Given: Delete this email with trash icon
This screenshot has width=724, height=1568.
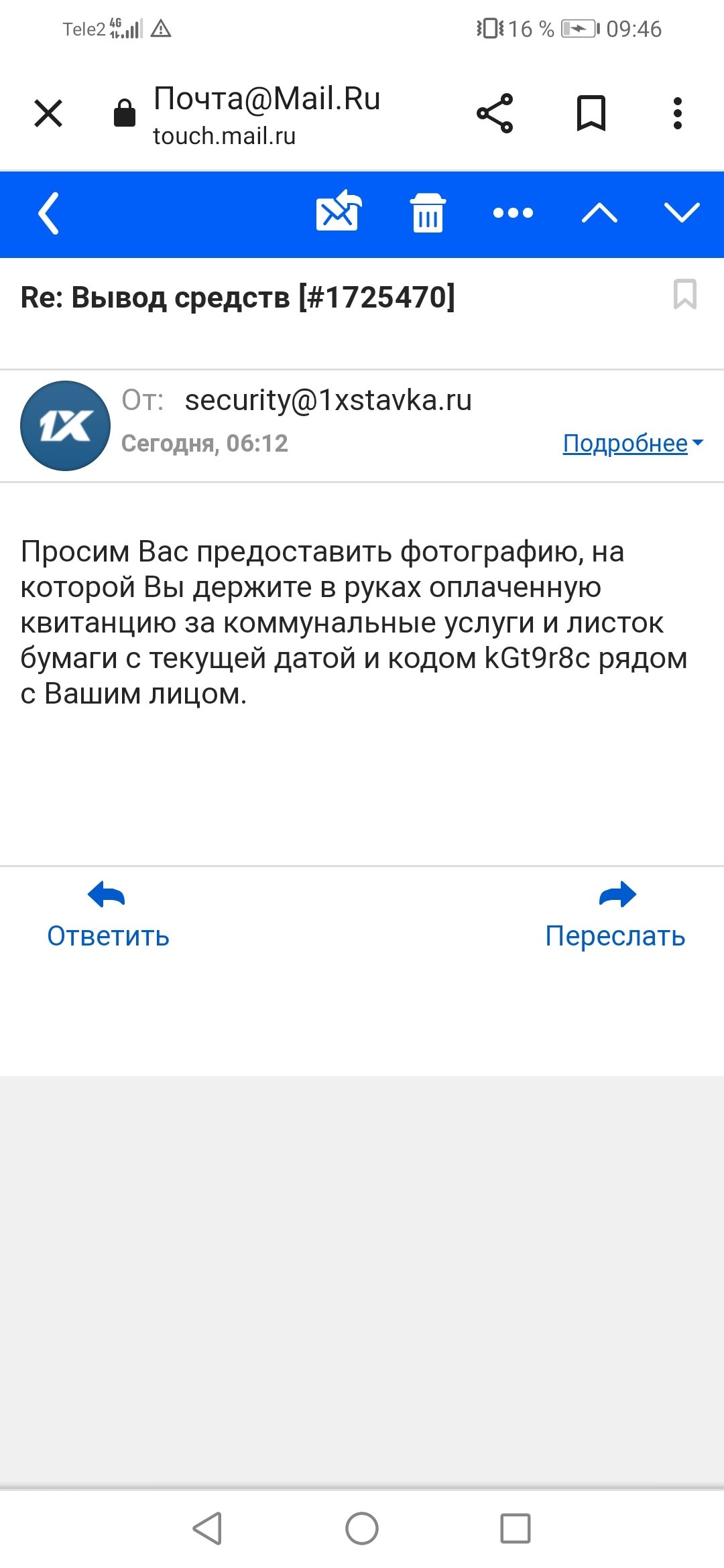Looking at the screenshot, I should (x=428, y=214).
